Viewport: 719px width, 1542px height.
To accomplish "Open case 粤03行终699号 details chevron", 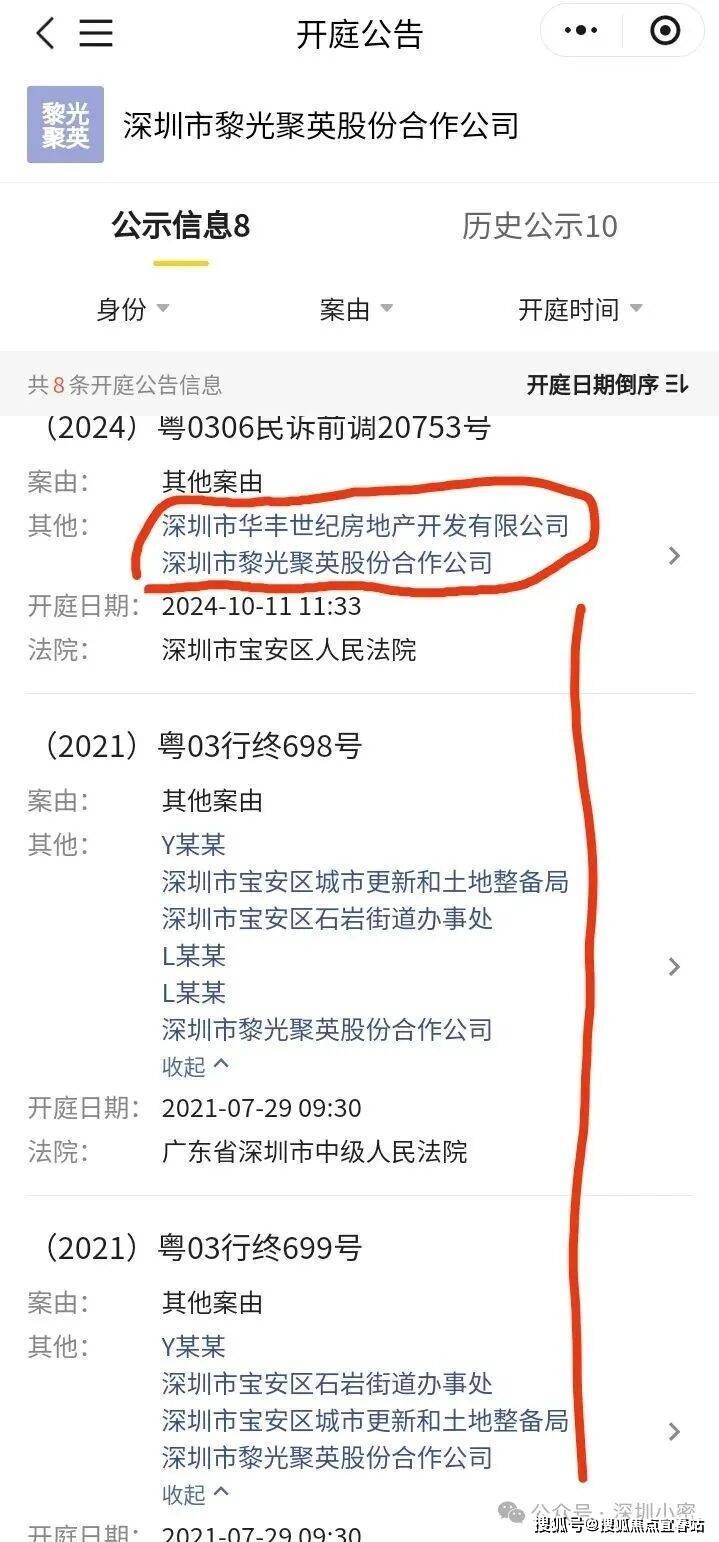I will point(674,1431).
